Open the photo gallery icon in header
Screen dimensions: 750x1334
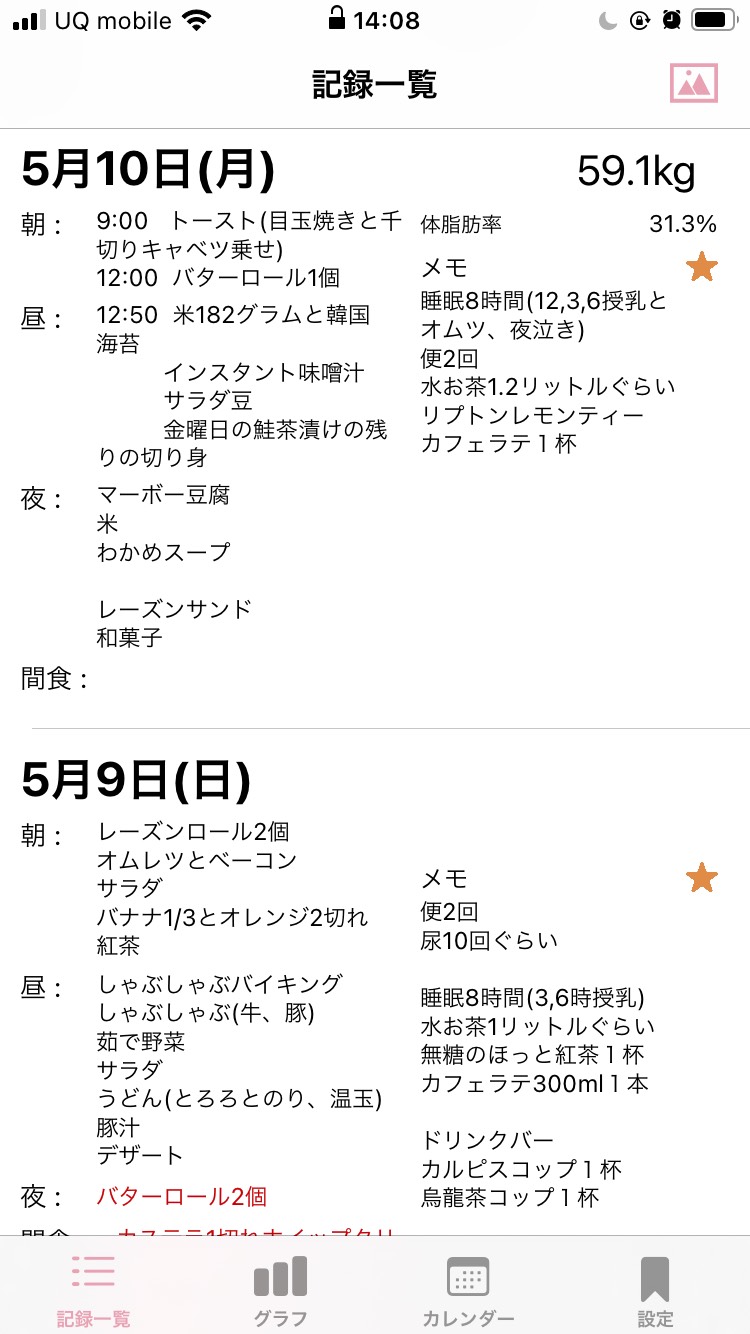click(x=694, y=83)
